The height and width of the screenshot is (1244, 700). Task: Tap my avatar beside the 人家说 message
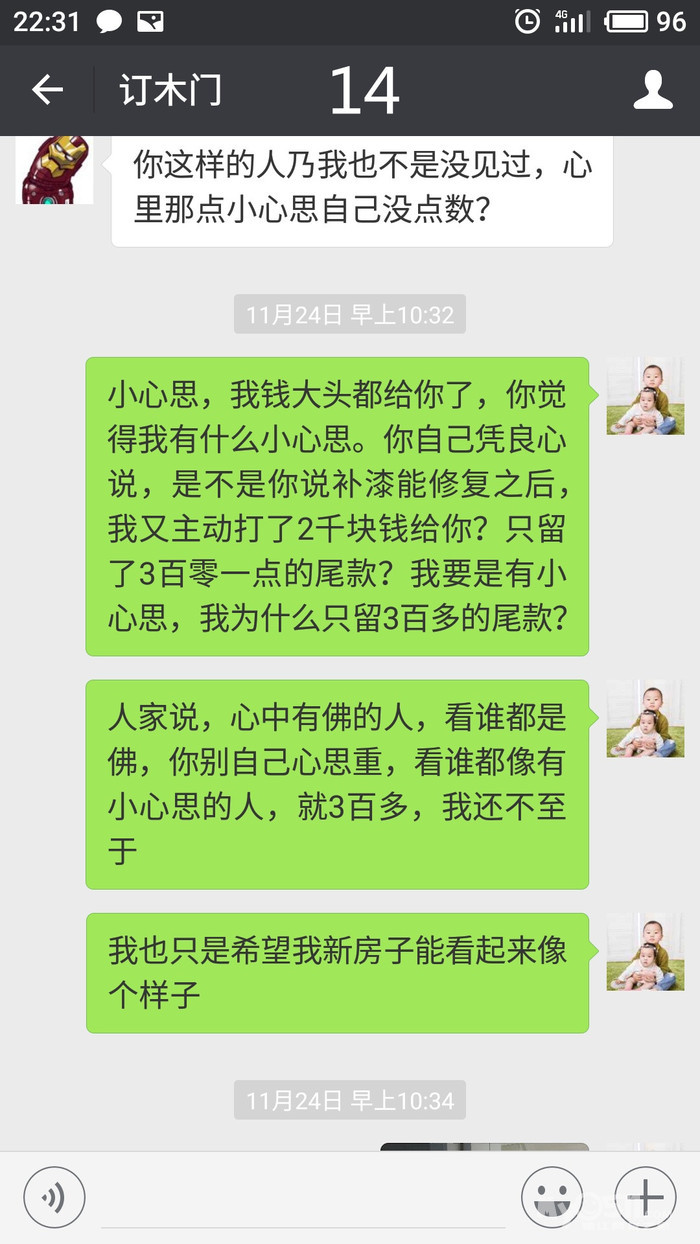point(645,718)
